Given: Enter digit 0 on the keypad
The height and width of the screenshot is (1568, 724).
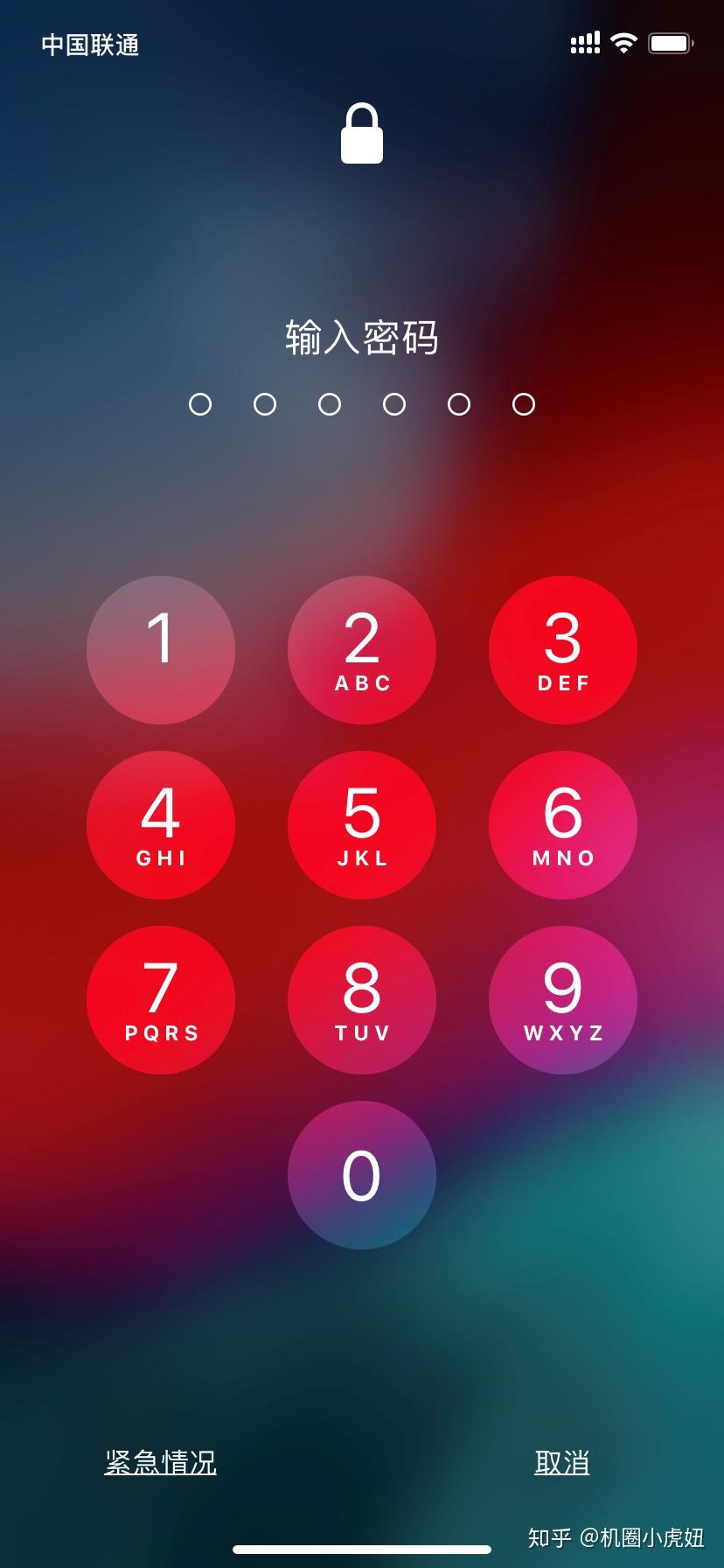Looking at the screenshot, I should pyautogui.click(x=362, y=1174).
